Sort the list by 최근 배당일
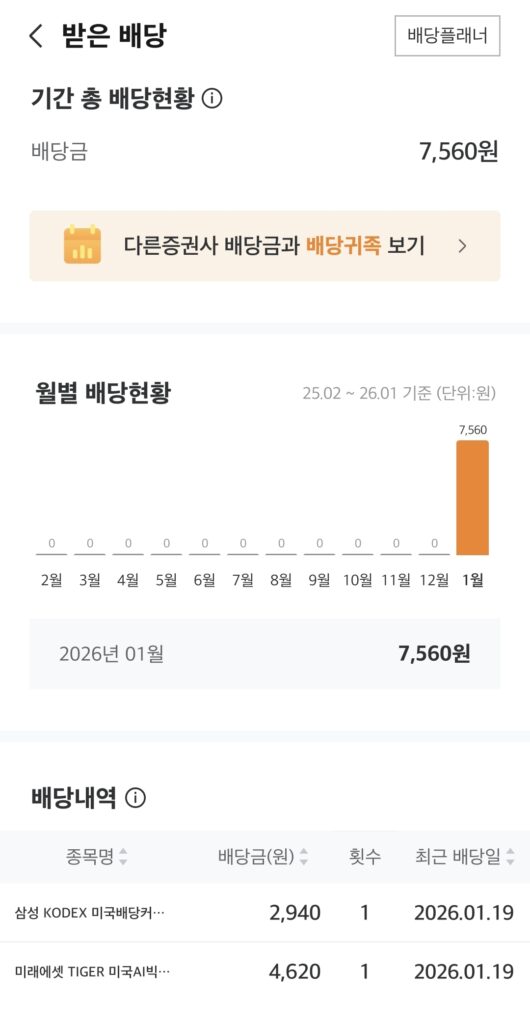The image size is (530, 1024). [x=465, y=857]
